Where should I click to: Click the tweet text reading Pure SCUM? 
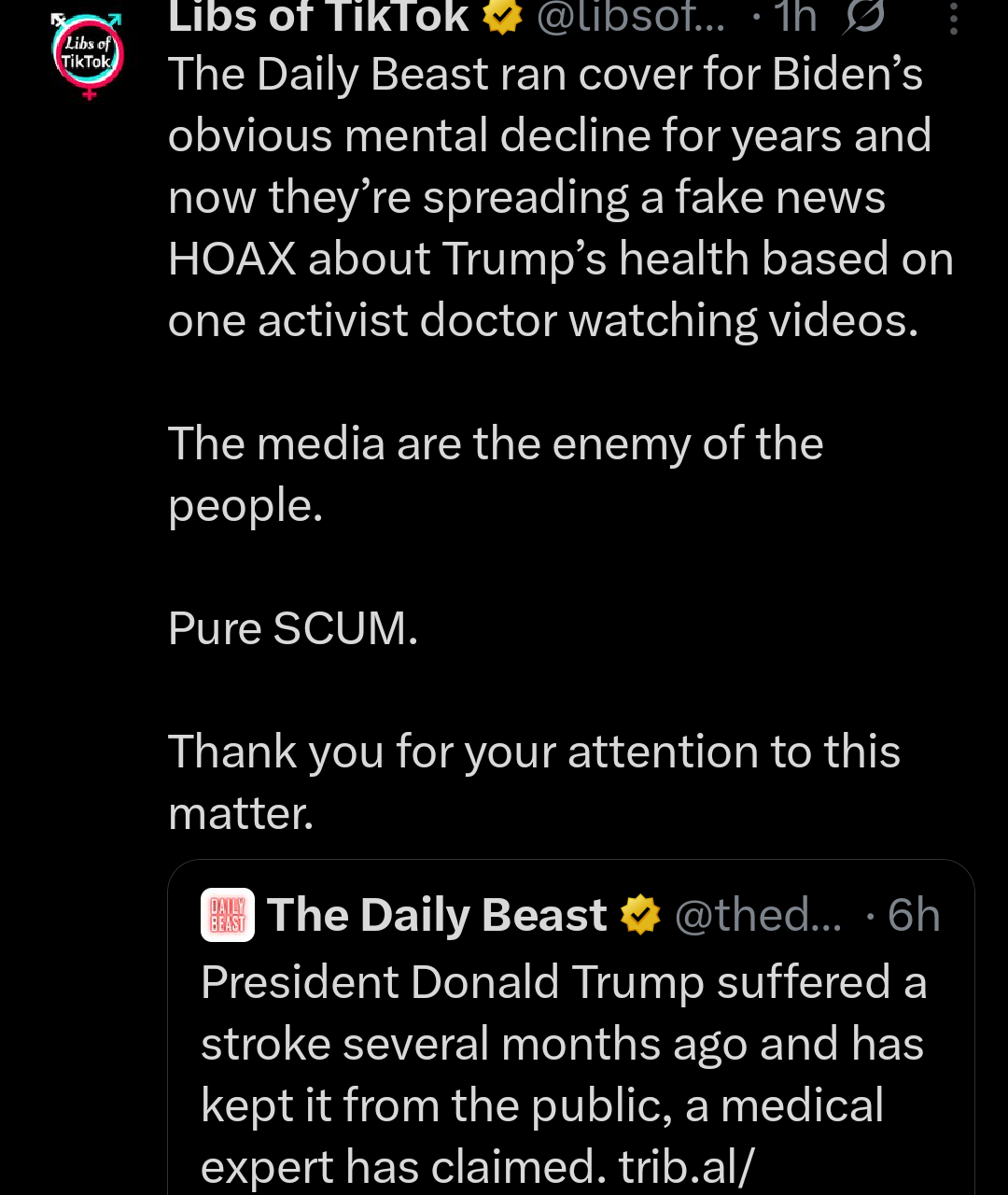click(x=294, y=627)
